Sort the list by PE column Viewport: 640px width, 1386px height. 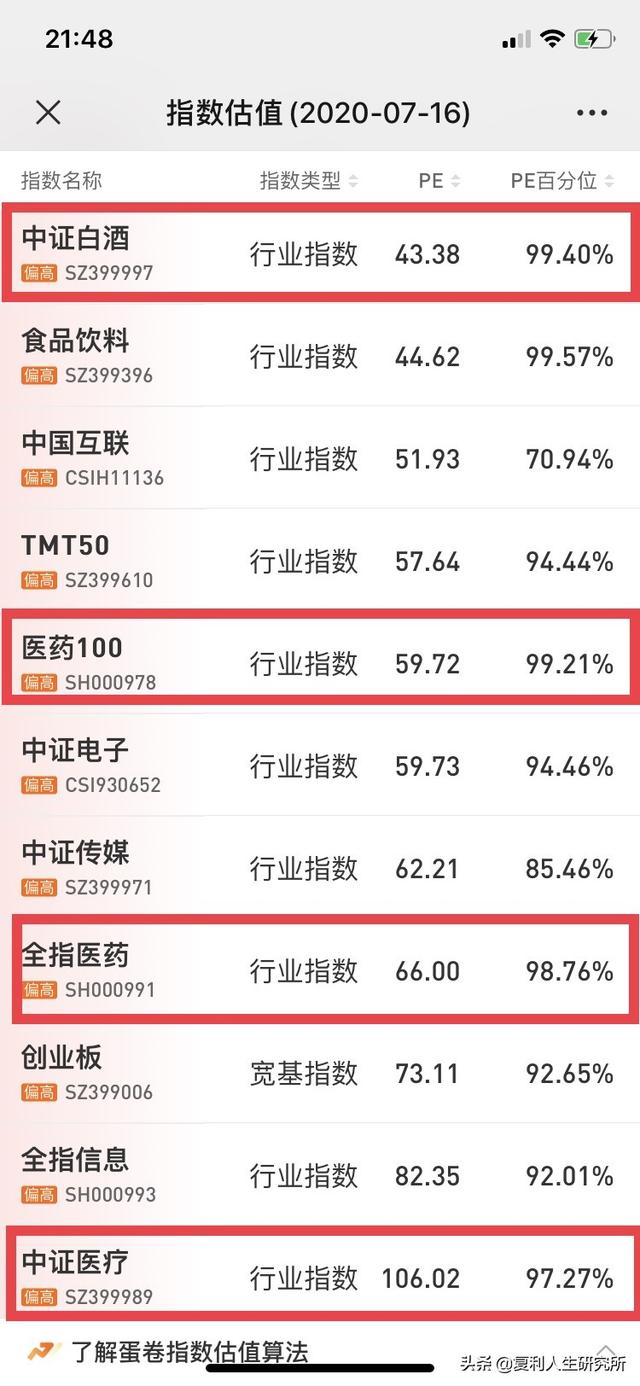(x=439, y=180)
